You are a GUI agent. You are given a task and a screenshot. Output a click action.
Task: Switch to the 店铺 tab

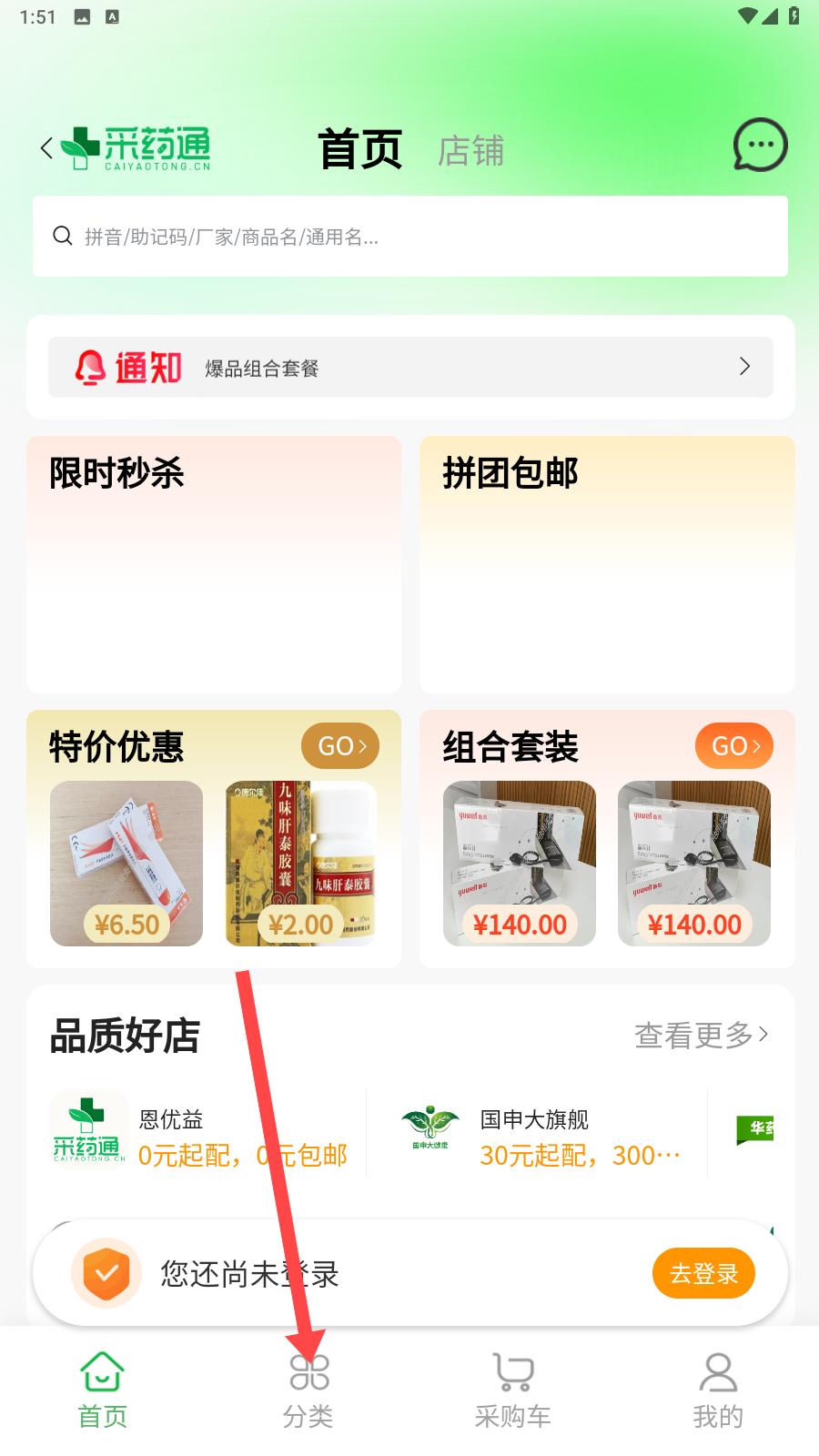[470, 151]
